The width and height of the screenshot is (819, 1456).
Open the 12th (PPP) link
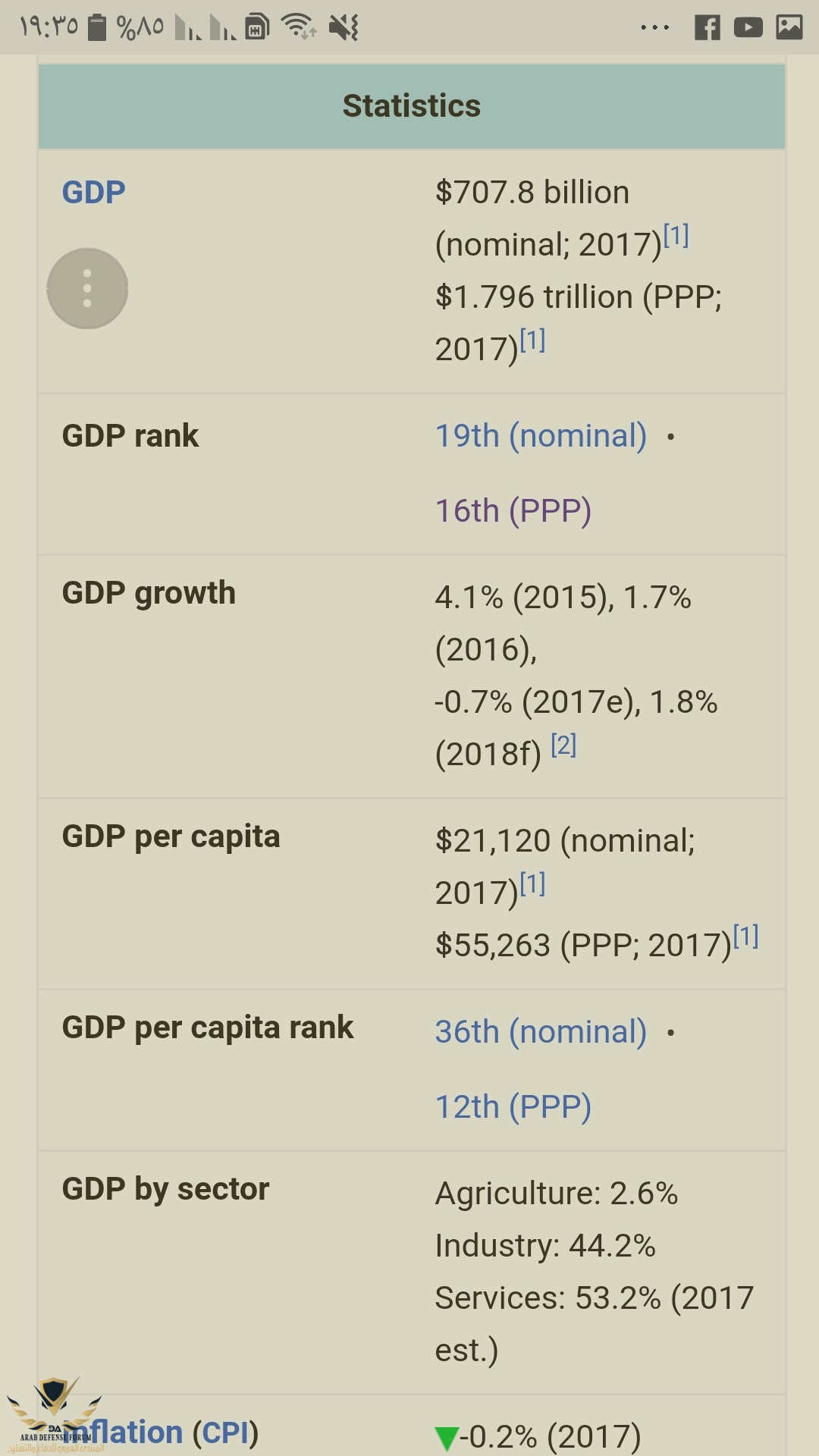(513, 1107)
